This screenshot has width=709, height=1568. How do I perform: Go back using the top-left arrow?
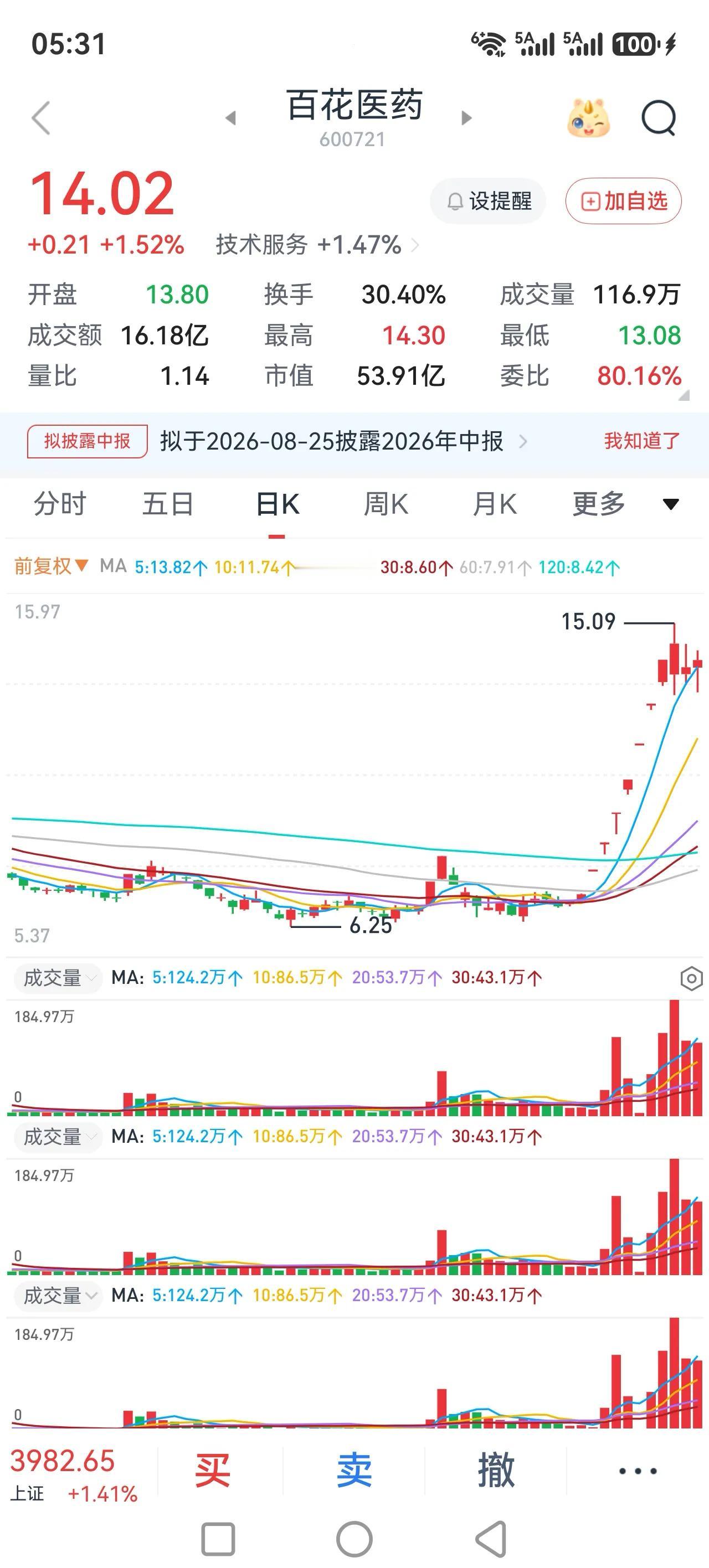[41, 118]
